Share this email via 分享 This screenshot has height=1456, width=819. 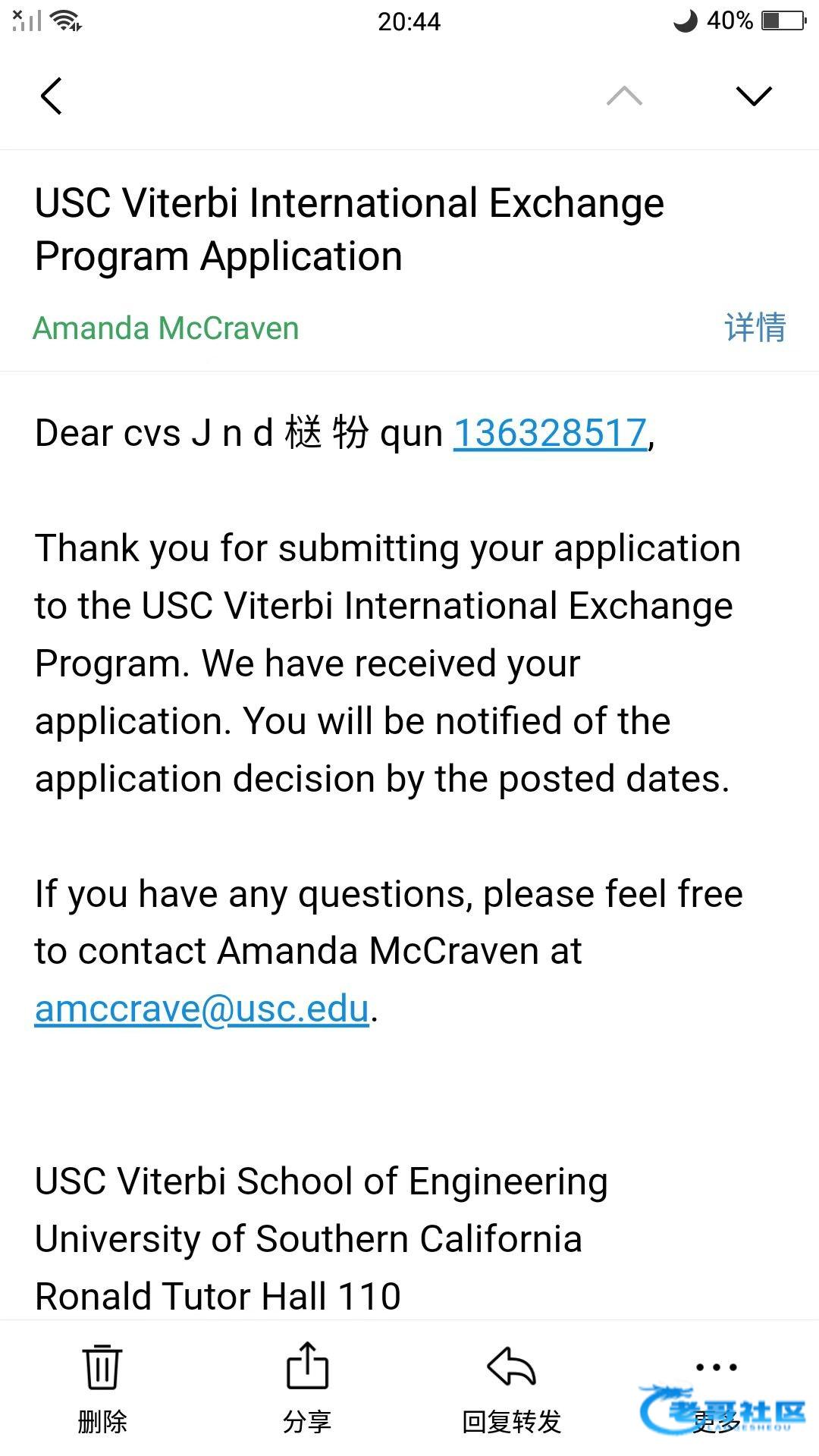tap(307, 1389)
